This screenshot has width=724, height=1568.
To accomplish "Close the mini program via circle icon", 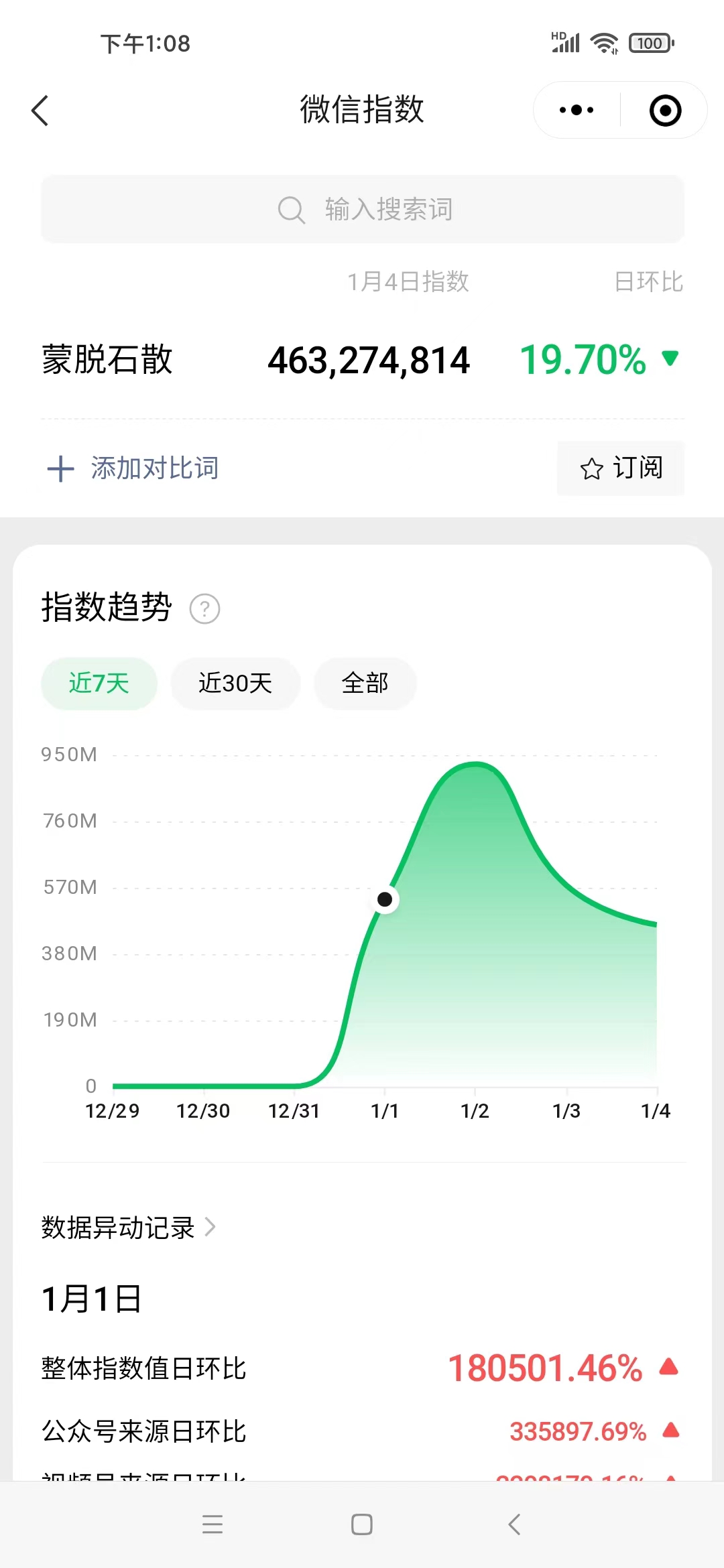I will [x=665, y=111].
